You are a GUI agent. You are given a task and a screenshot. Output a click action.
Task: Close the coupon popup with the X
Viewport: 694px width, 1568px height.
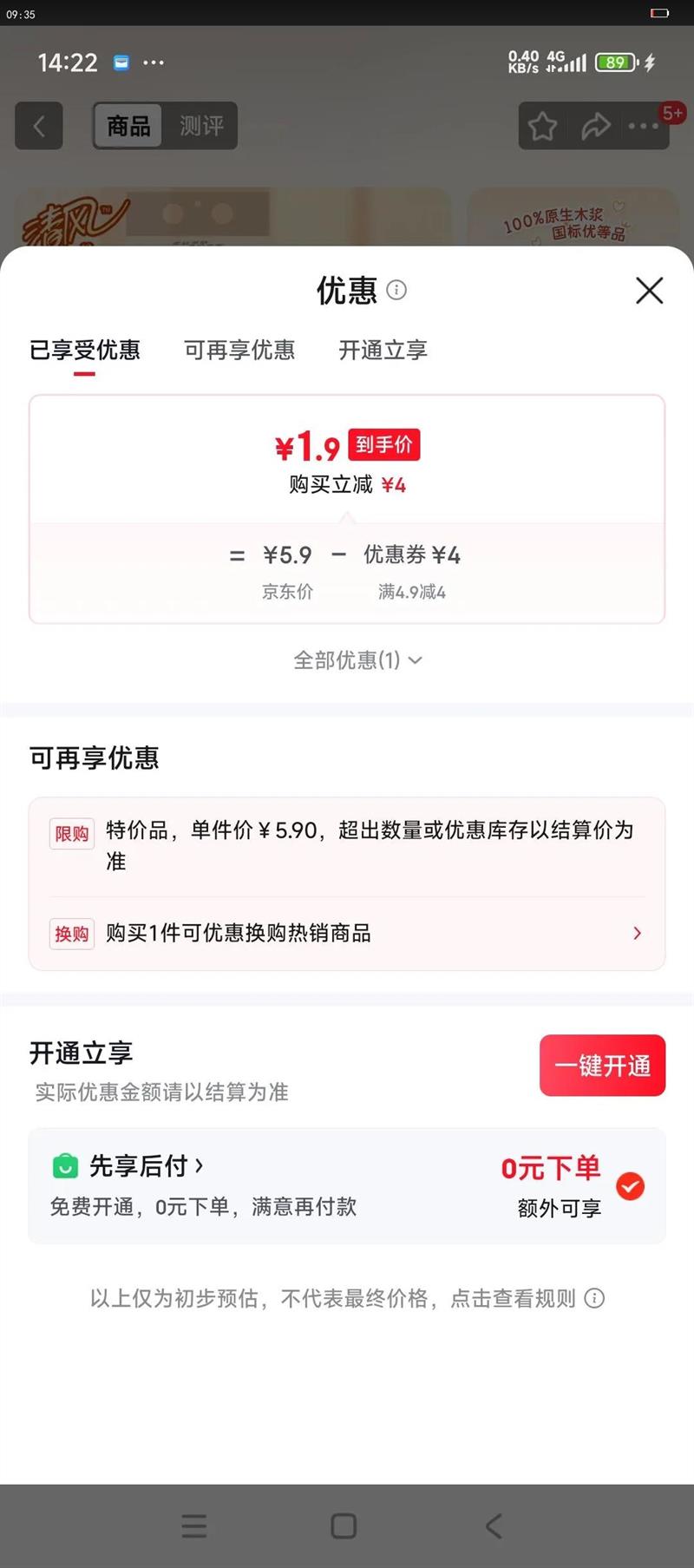pyautogui.click(x=648, y=292)
